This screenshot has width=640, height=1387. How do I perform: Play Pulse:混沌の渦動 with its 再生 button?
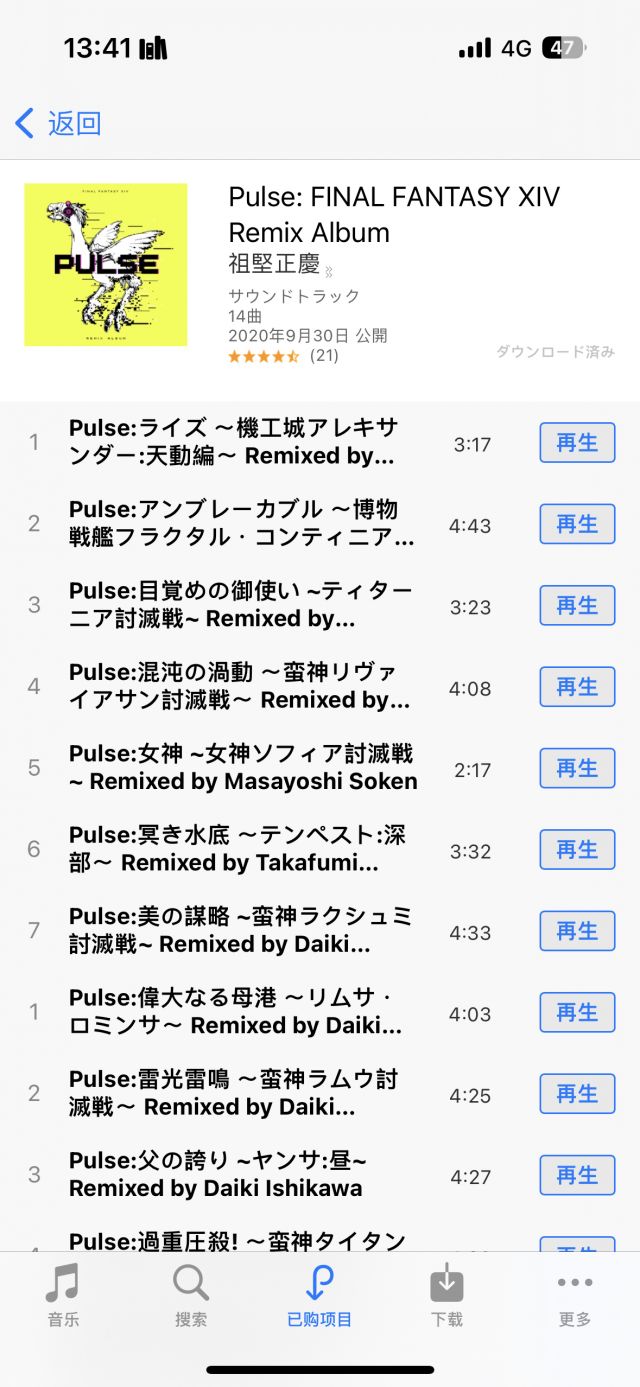coord(577,687)
